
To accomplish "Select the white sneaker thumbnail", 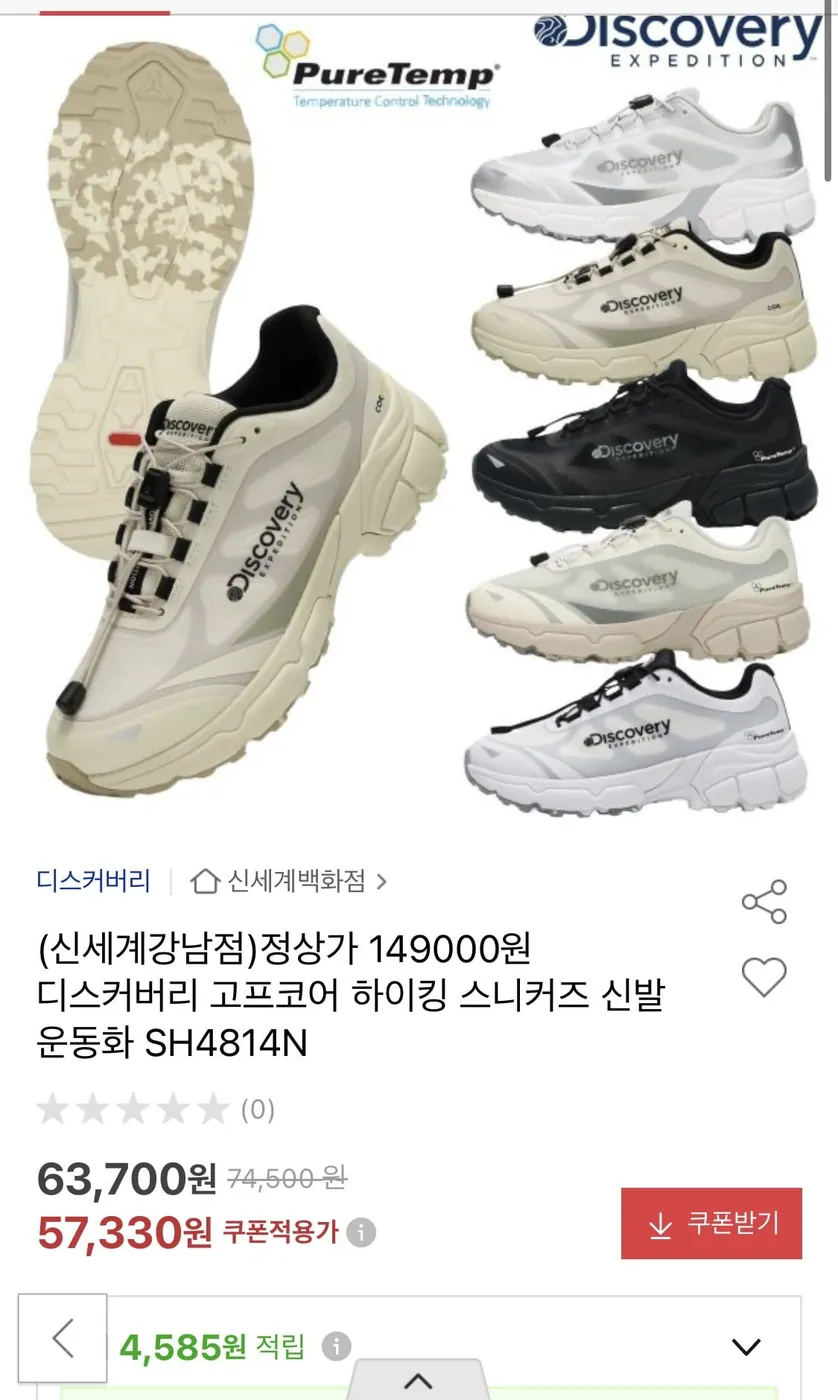I will click(640, 730).
